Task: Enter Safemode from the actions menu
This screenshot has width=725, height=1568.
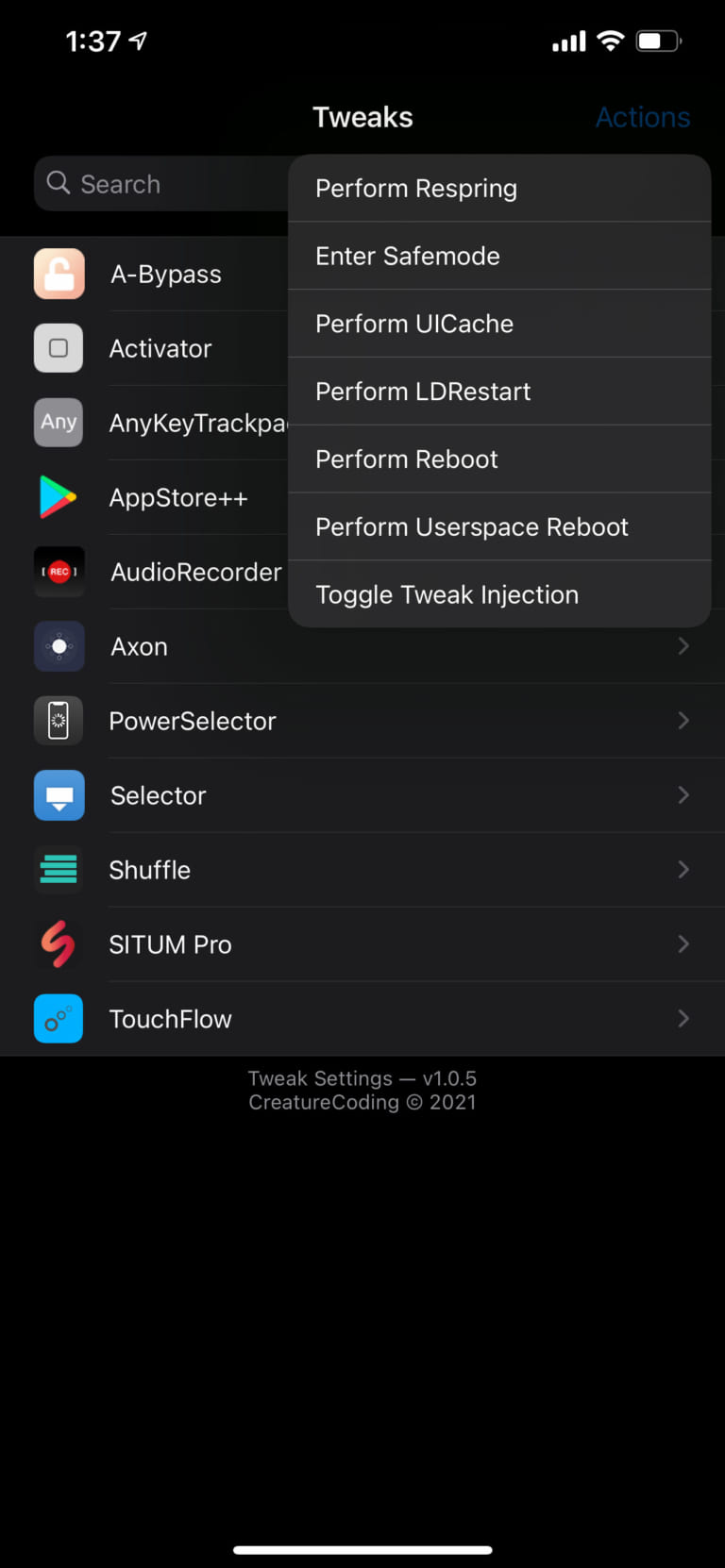Action: click(407, 256)
